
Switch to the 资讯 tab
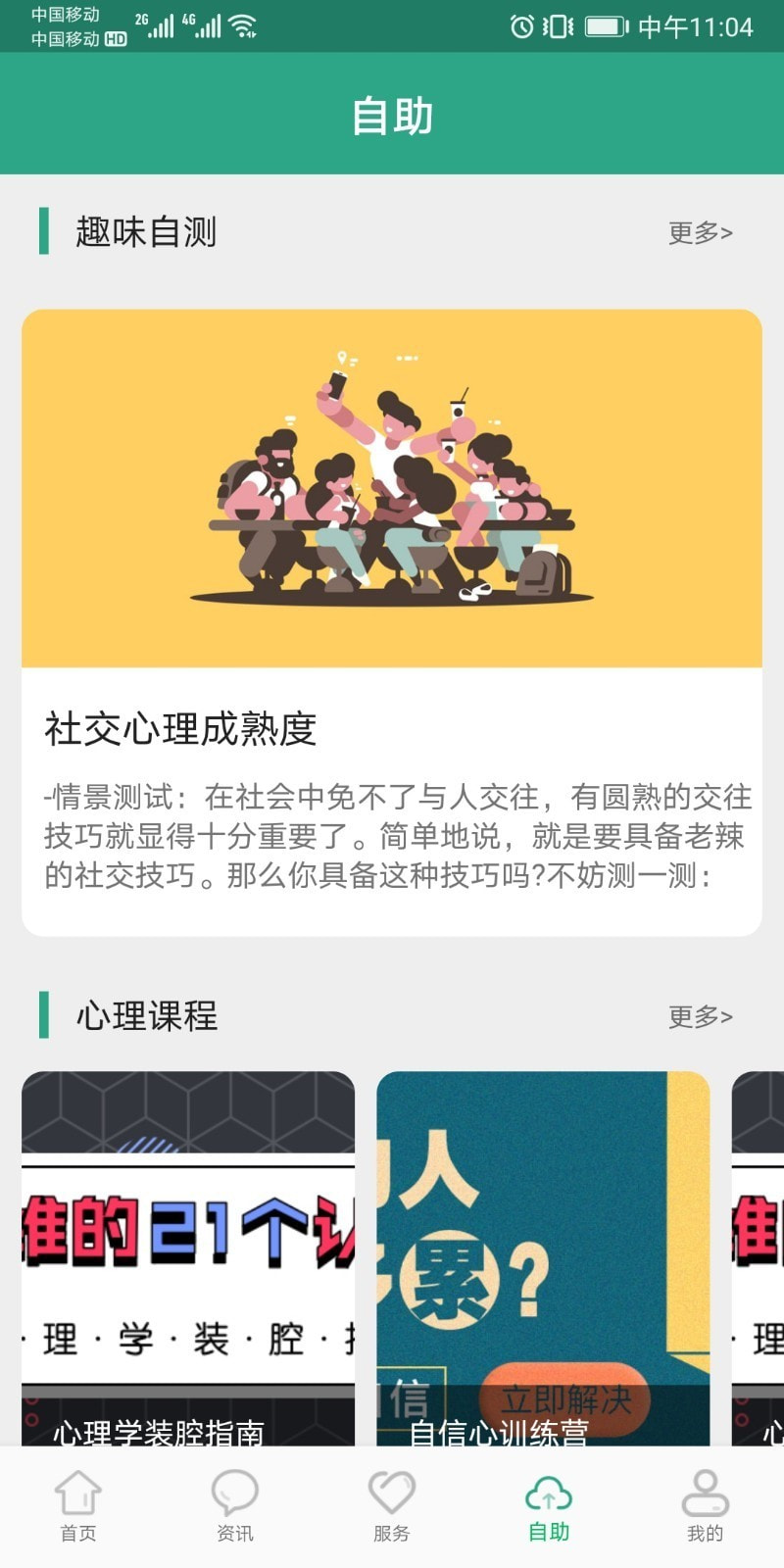pyautogui.click(x=235, y=1506)
